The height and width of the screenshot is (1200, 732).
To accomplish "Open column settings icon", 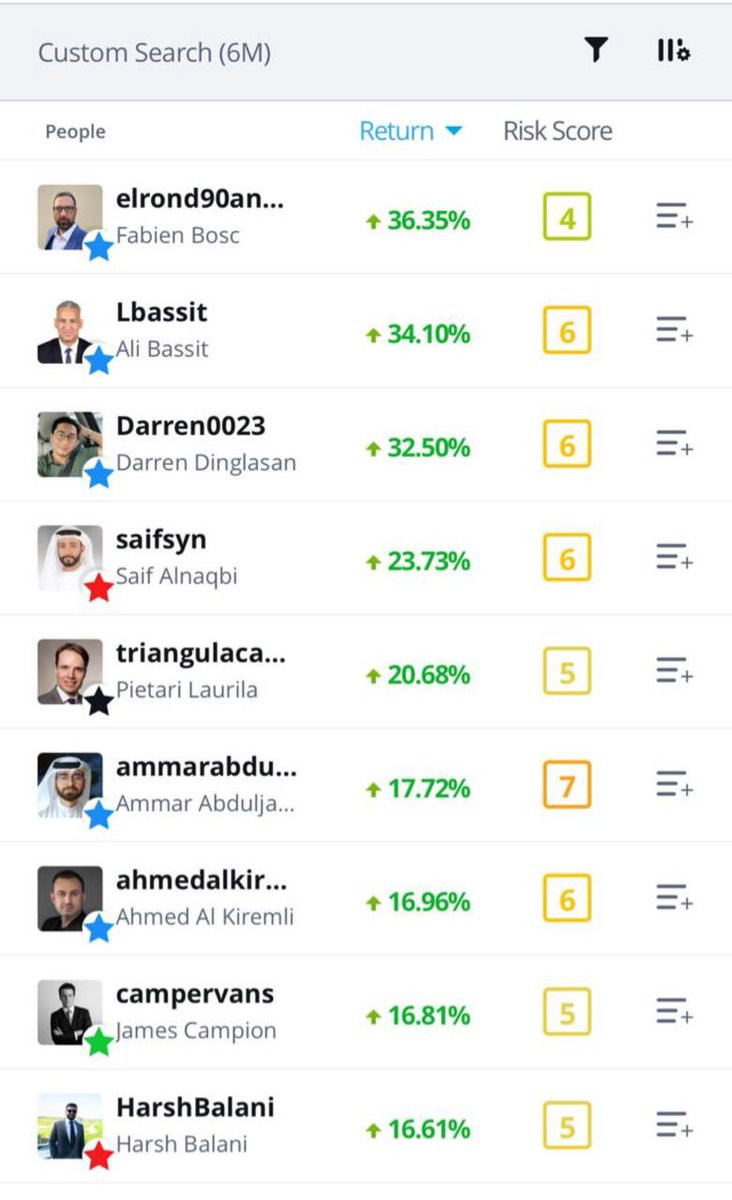I will point(673,50).
